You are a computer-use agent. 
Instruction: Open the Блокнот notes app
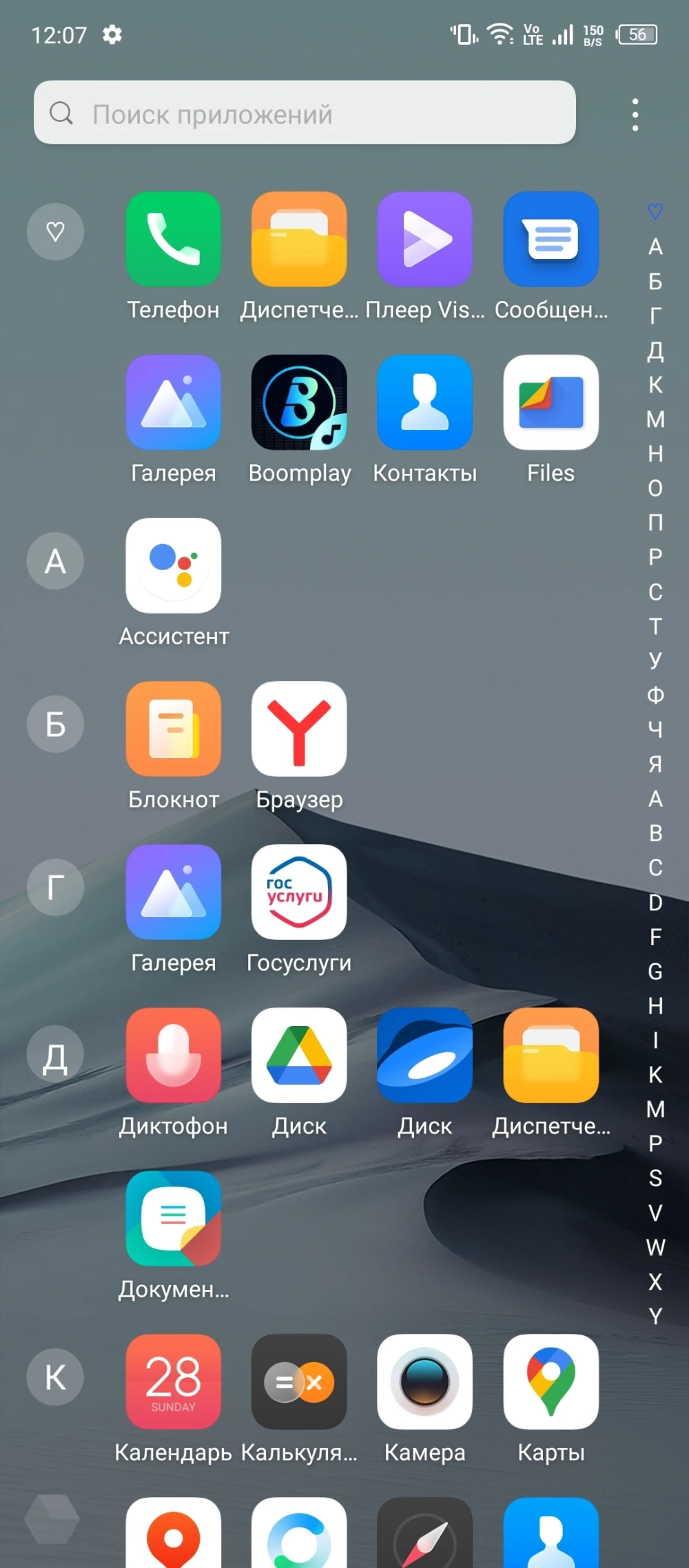click(x=174, y=729)
